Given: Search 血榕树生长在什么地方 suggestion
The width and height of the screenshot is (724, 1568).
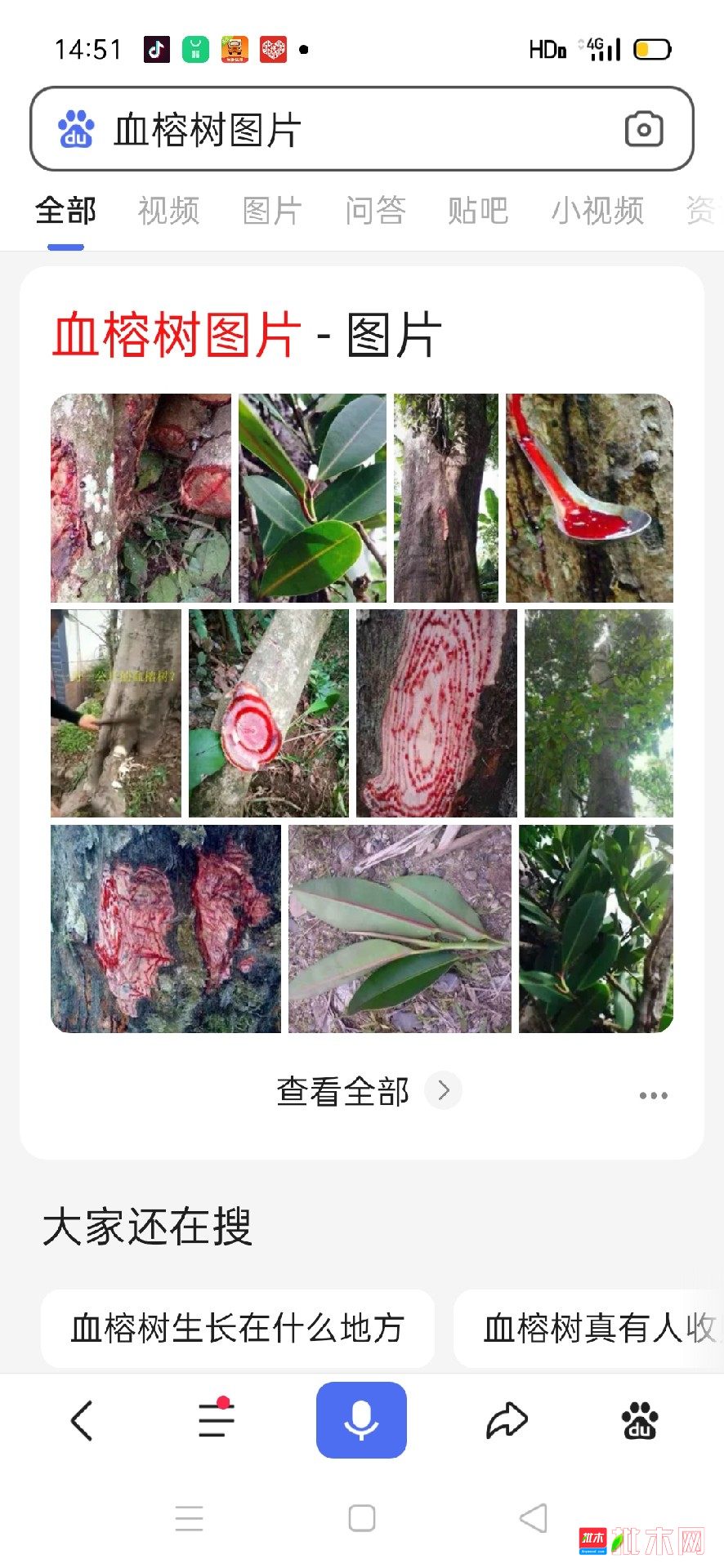Looking at the screenshot, I should 237,1328.
